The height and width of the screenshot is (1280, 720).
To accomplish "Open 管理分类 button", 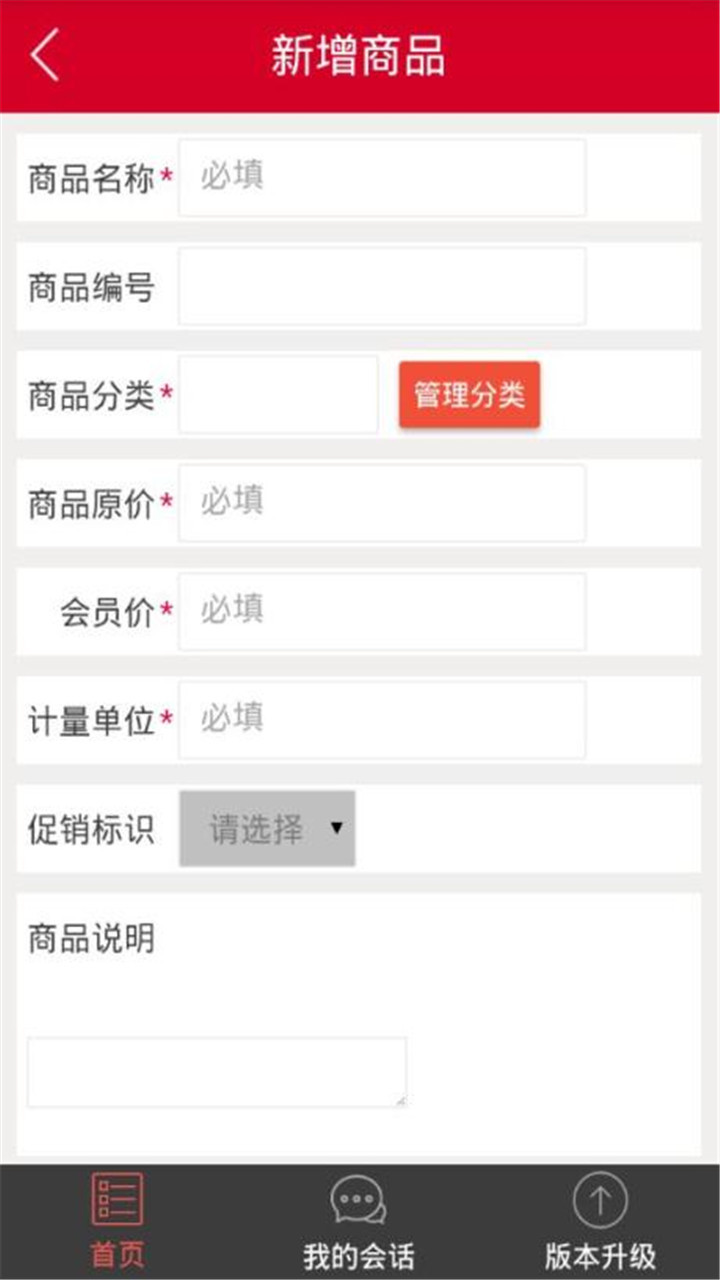I will click(x=469, y=395).
